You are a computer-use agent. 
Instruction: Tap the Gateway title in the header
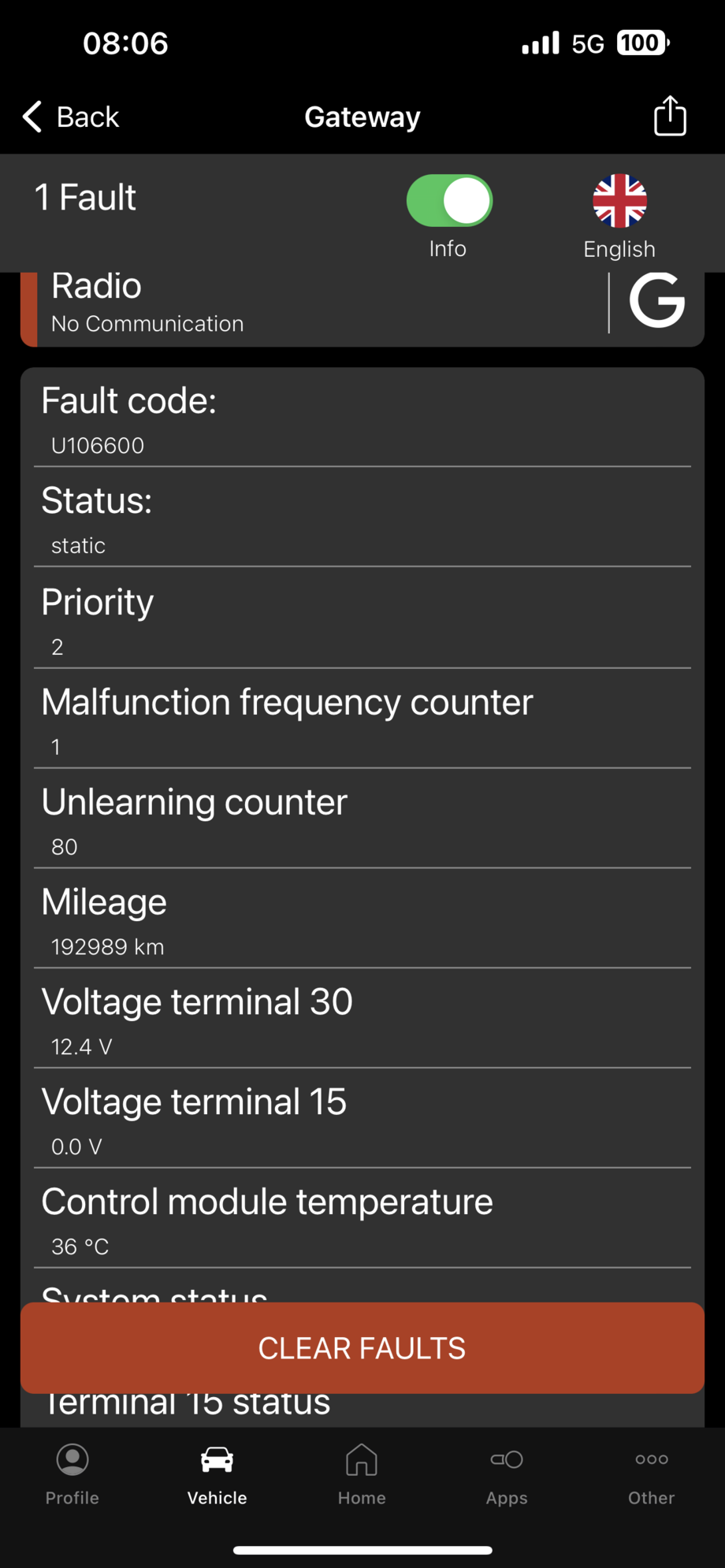click(362, 116)
